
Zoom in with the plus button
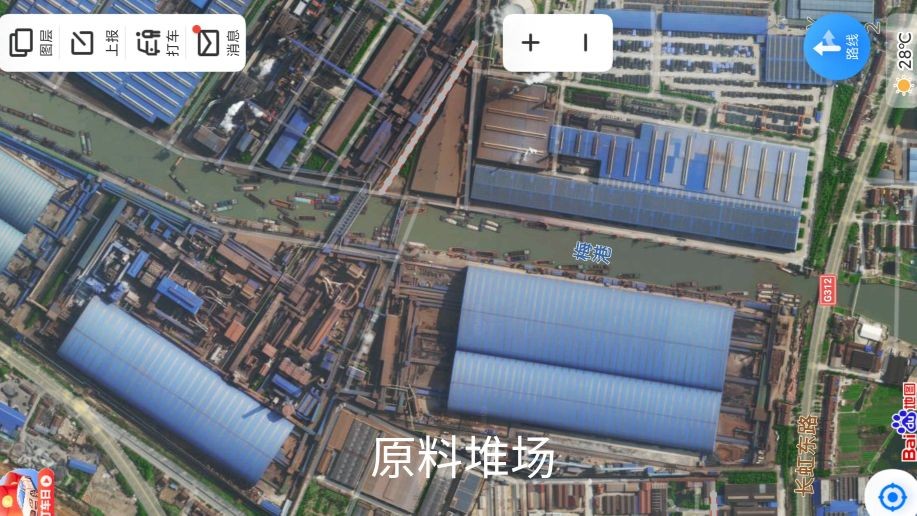(531, 43)
